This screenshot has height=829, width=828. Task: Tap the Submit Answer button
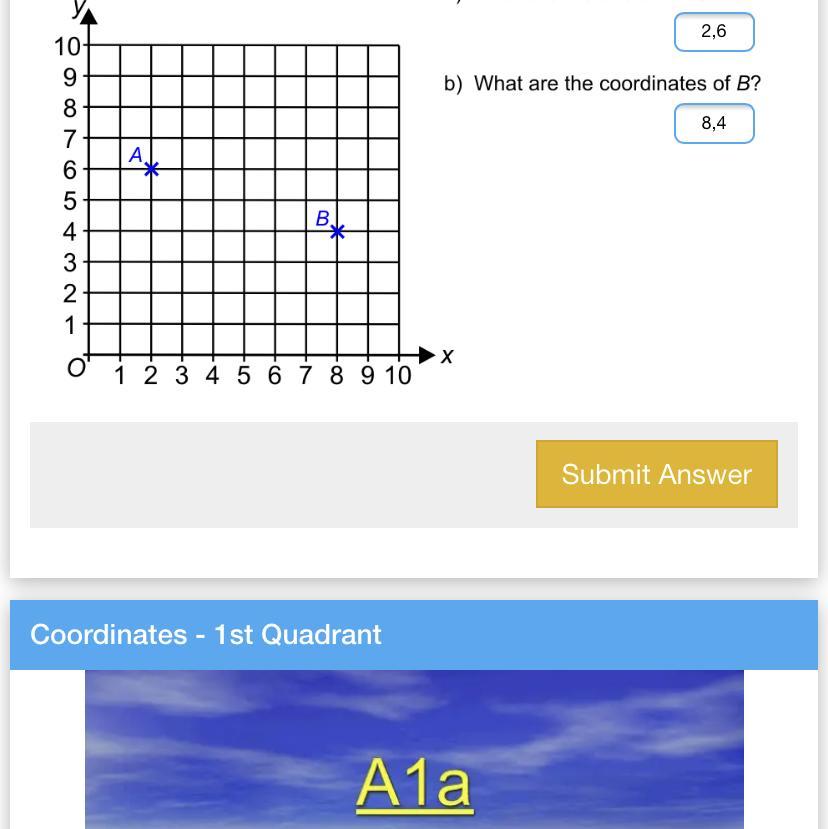[657, 474]
